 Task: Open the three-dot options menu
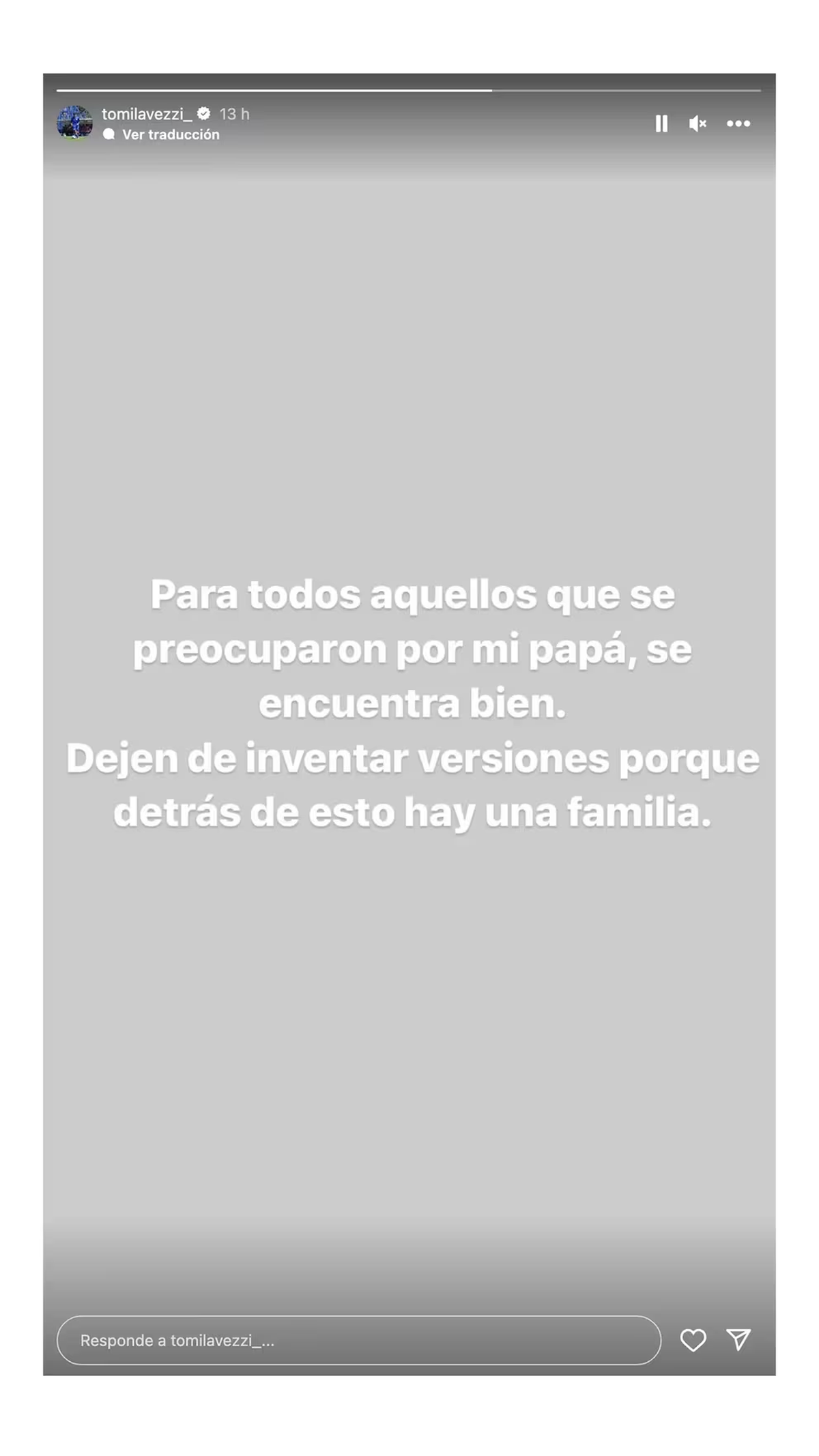tap(738, 123)
